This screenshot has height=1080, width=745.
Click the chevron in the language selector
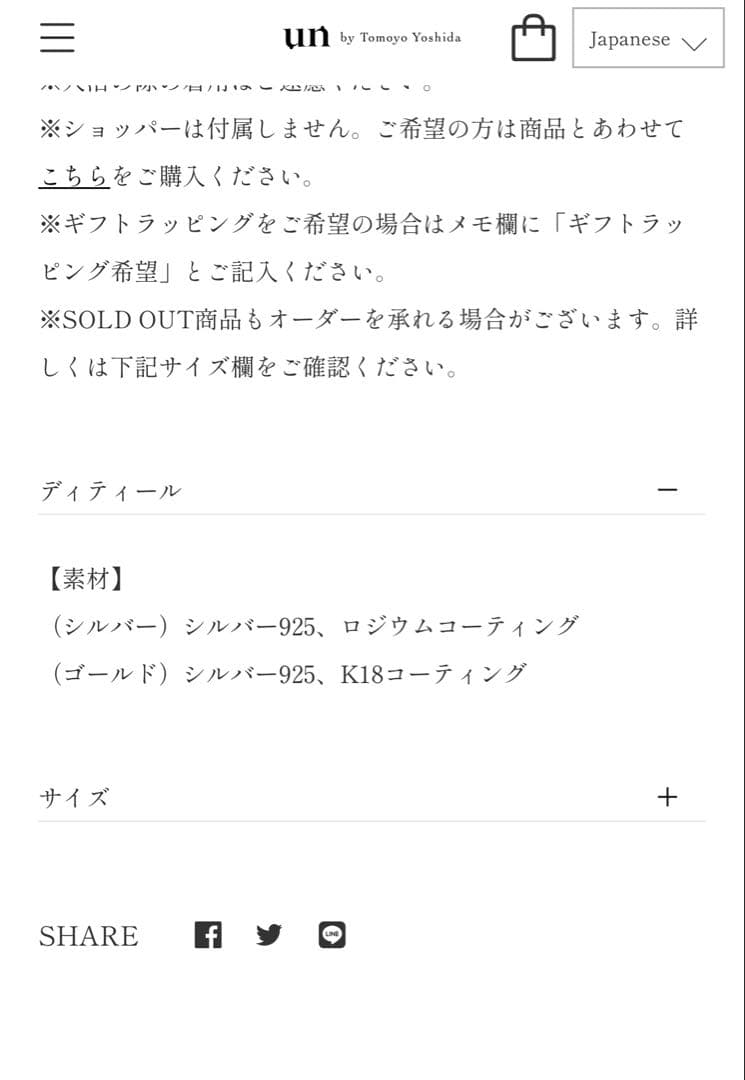pyautogui.click(x=692, y=43)
